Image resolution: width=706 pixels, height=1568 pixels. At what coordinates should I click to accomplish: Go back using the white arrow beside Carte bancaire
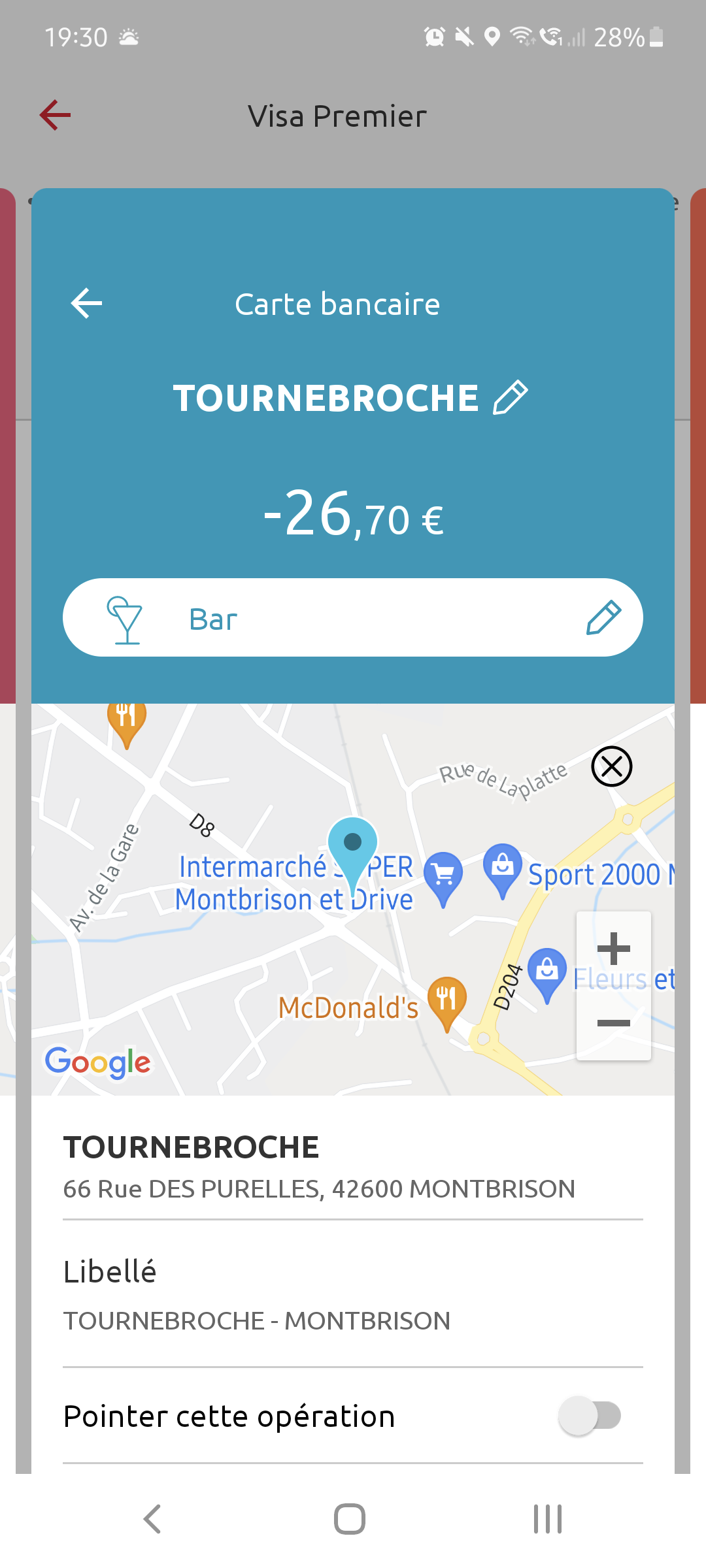(86, 304)
